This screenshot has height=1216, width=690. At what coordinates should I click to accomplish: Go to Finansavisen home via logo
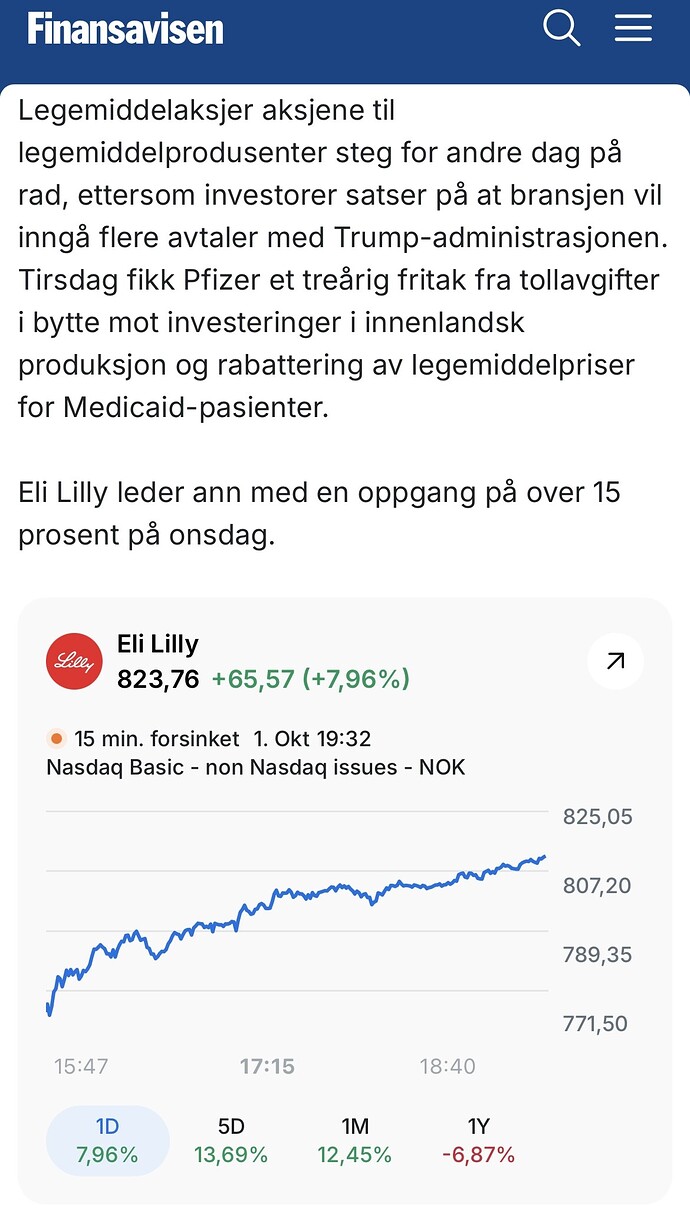click(125, 29)
